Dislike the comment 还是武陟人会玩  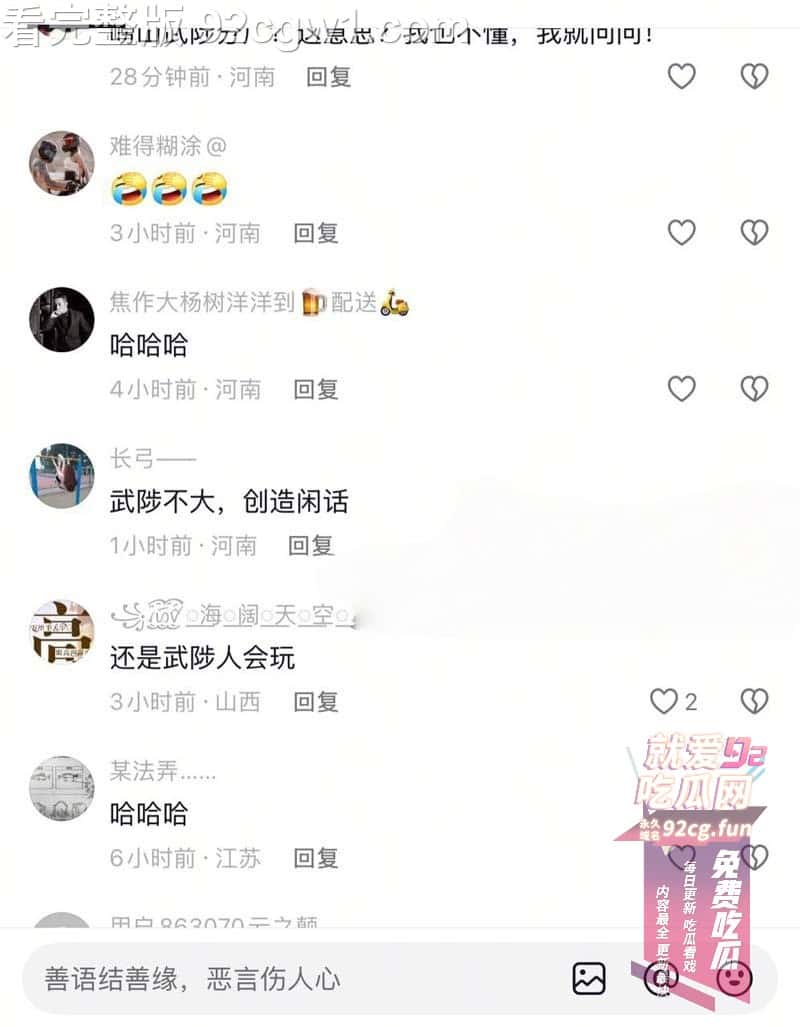(754, 701)
